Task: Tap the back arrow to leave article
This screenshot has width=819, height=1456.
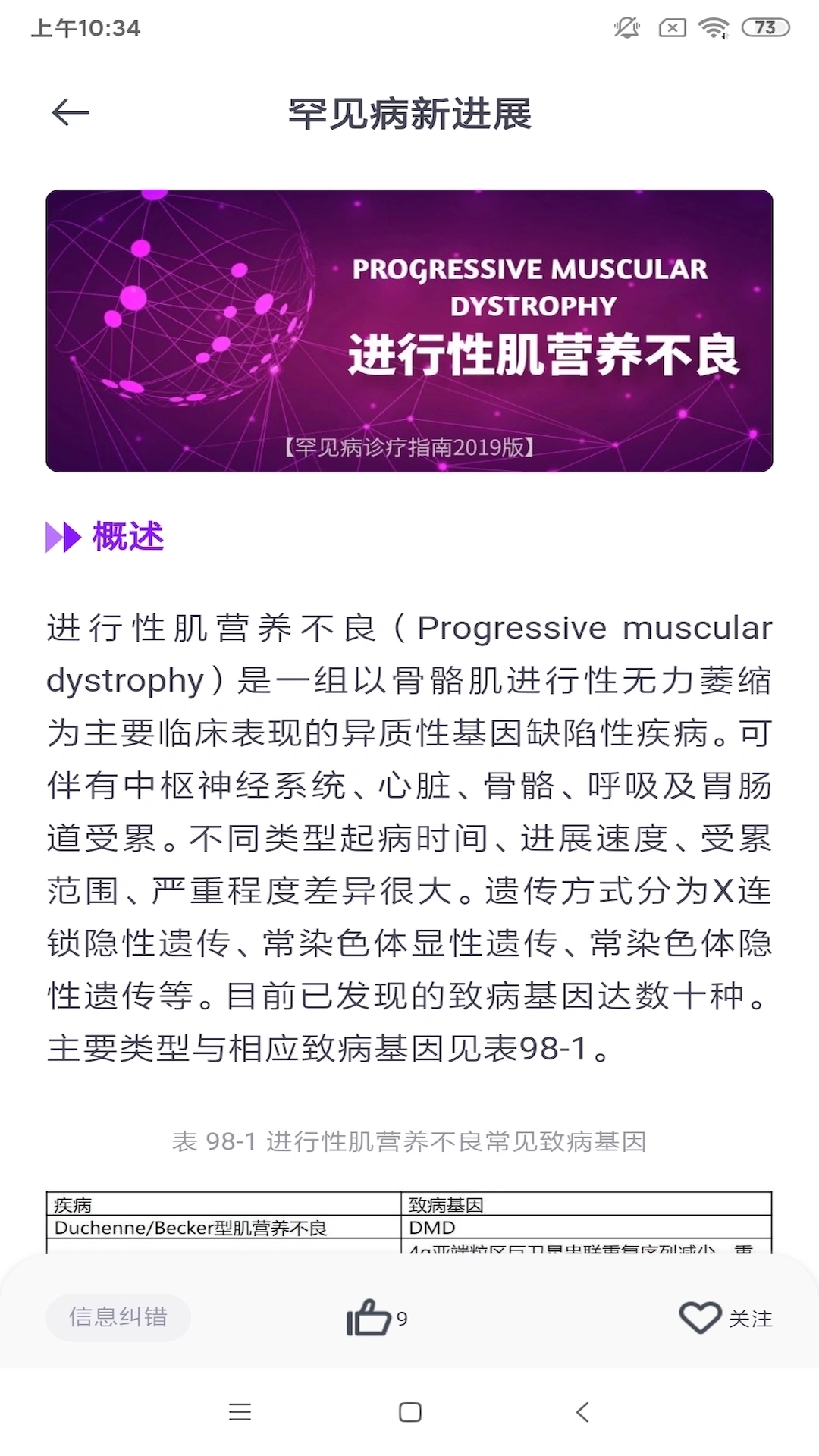Action: [69, 114]
